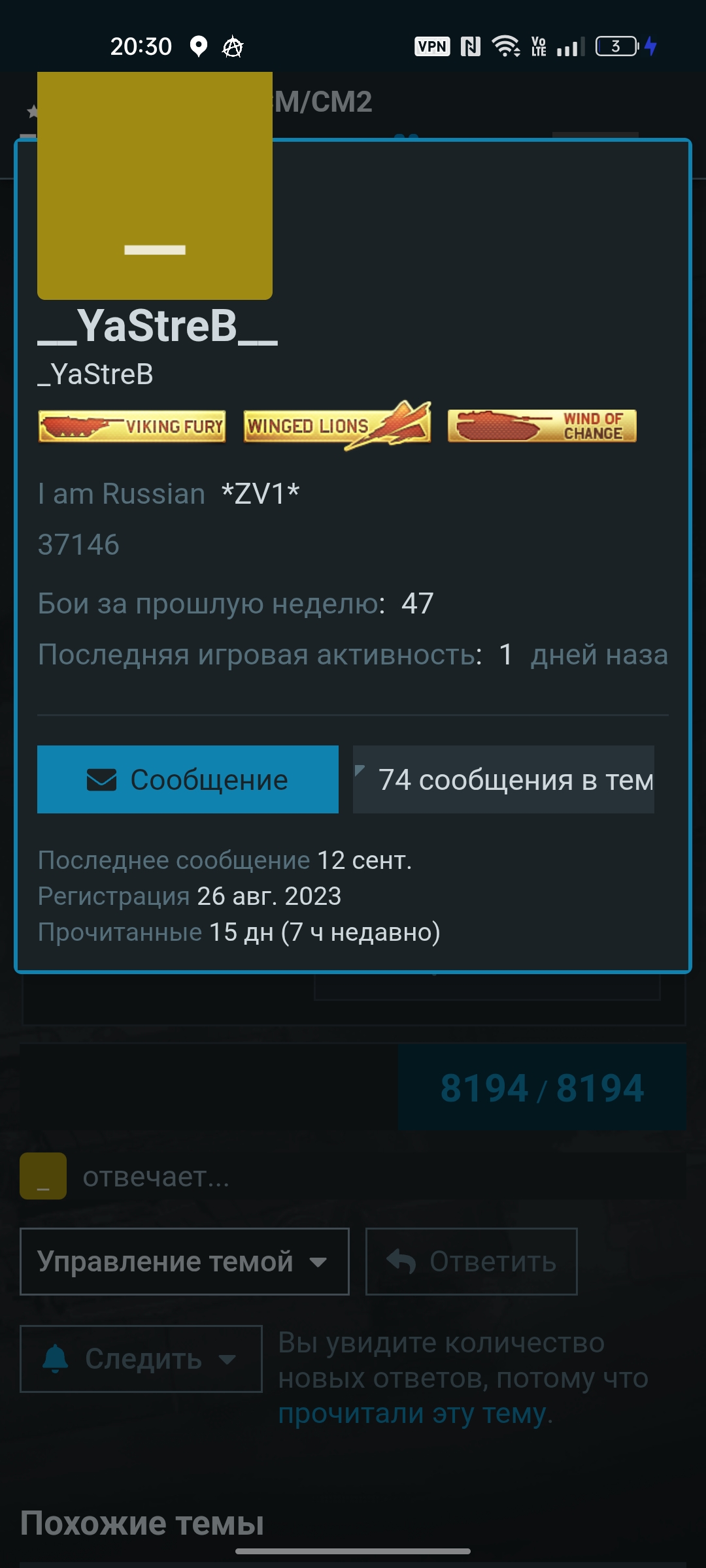The image size is (706, 1568).
Task: Open __YaStreB__ profile from username
Action: 158,325
